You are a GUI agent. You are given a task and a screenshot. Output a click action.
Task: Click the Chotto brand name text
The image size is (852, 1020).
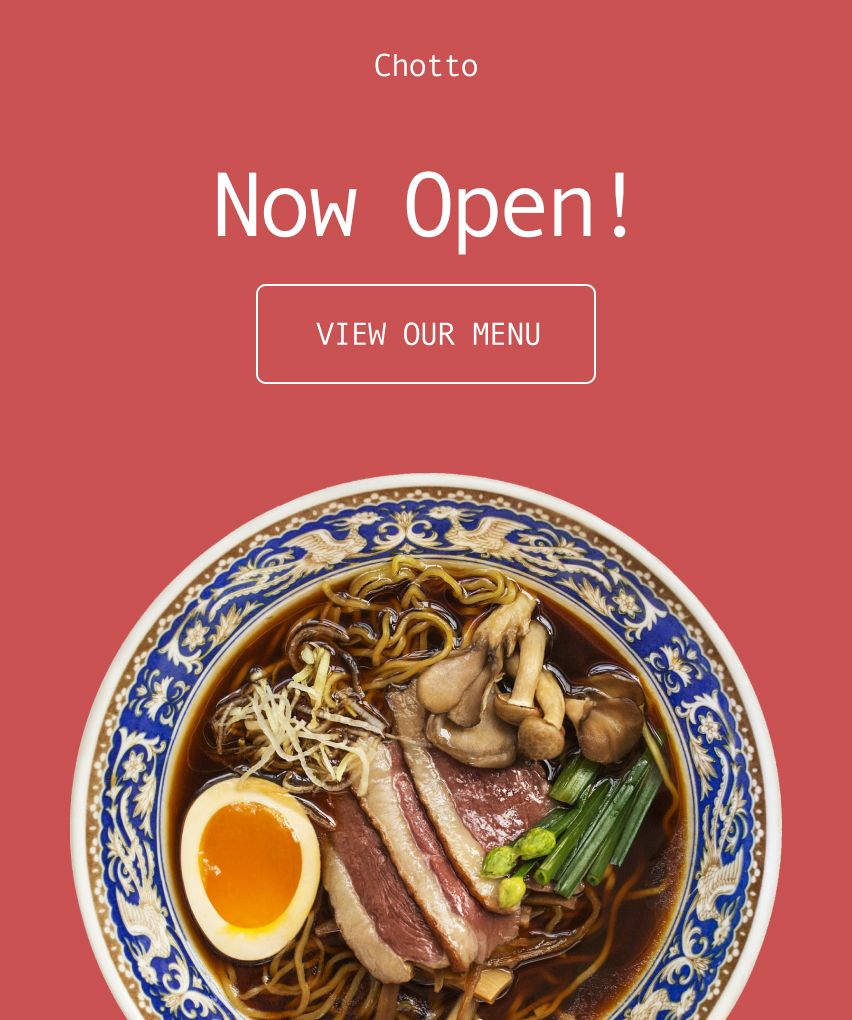426,66
